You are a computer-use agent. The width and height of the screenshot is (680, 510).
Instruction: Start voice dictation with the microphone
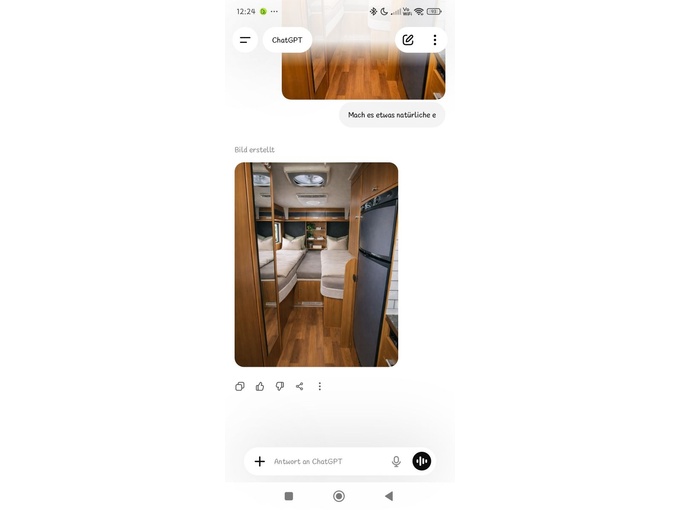coord(396,461)
